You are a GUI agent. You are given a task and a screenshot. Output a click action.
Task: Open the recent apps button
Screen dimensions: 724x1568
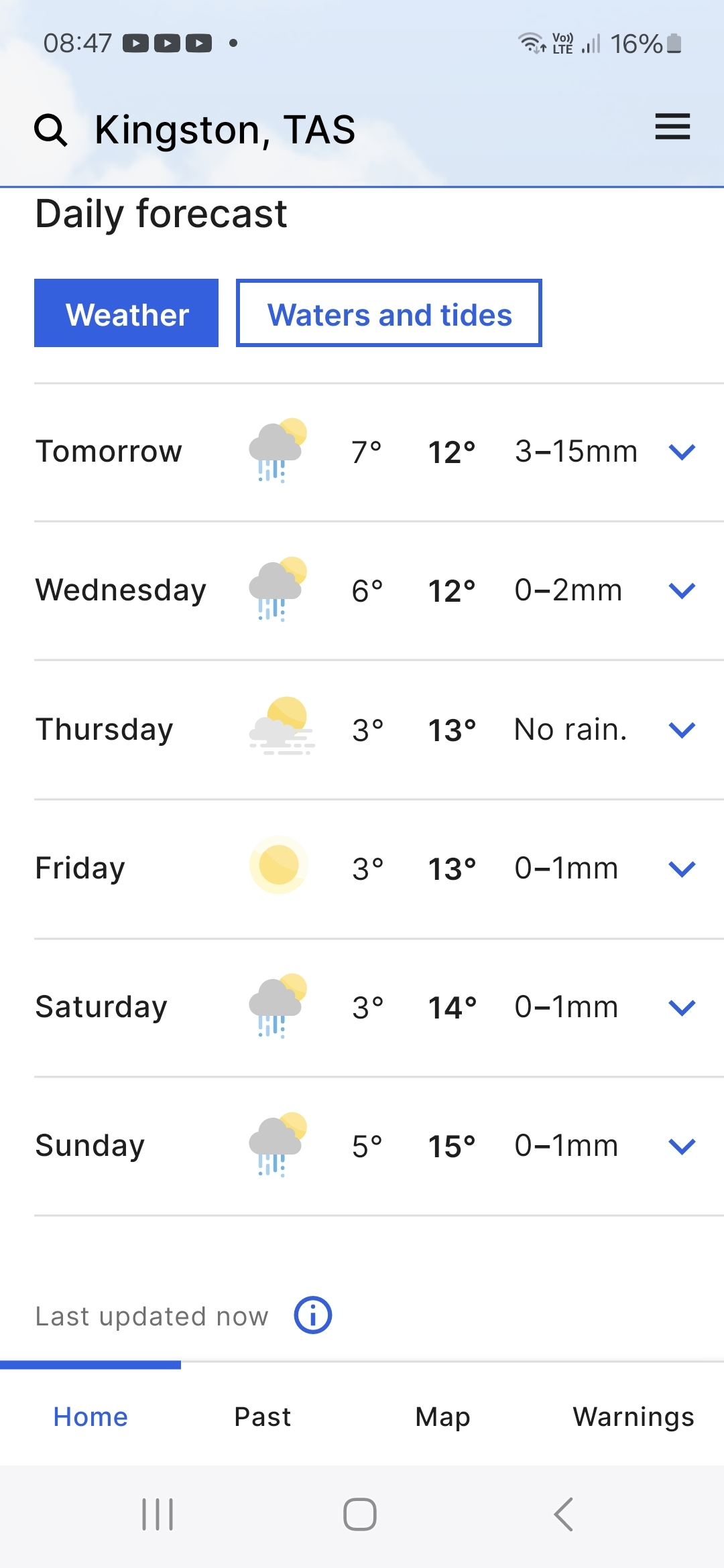point(158,1514)
